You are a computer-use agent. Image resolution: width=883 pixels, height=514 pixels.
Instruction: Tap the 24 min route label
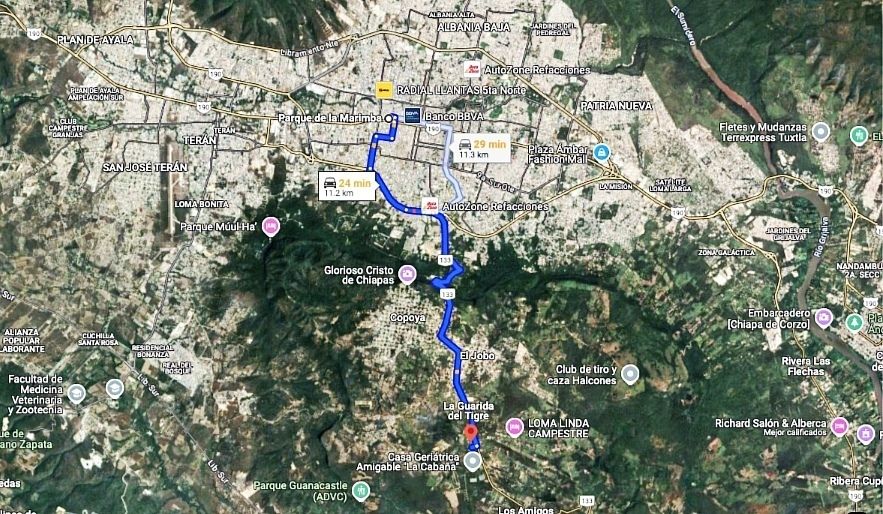tap(346, 185)
